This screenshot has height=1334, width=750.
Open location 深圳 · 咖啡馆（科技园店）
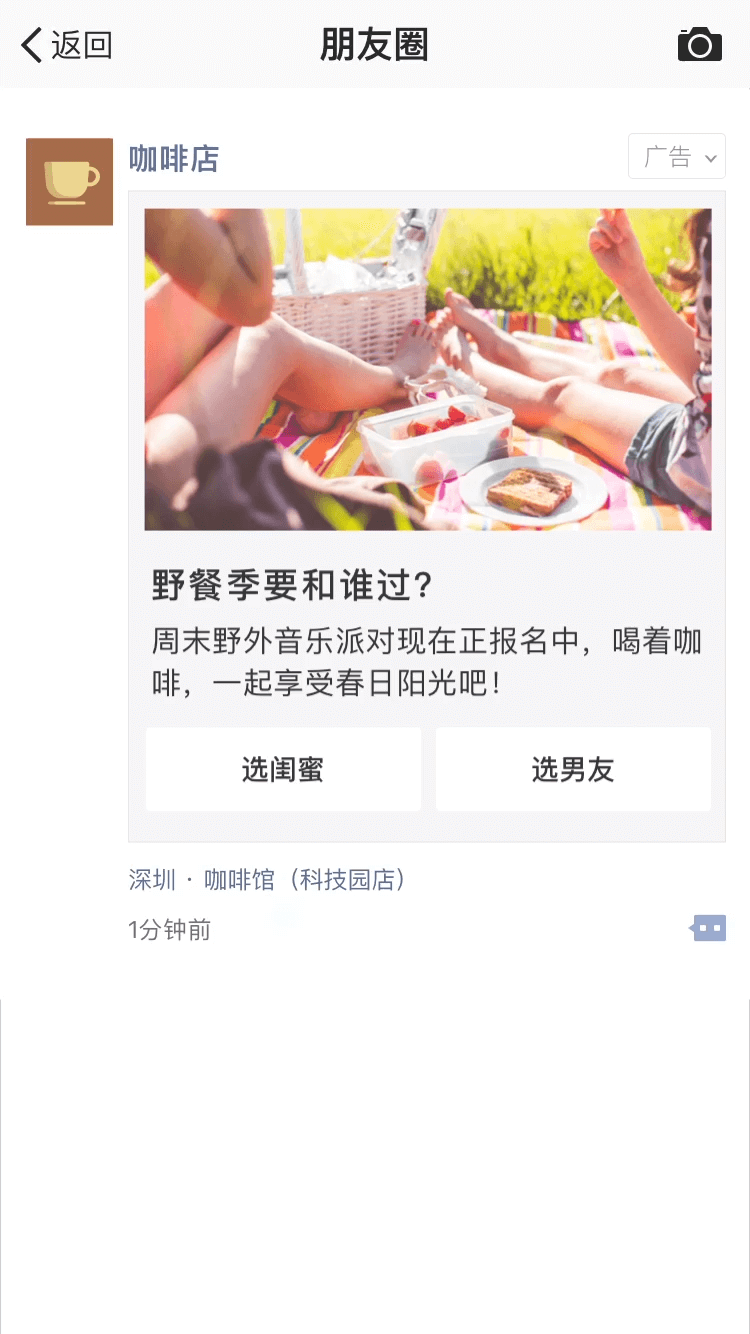(267, 880)
